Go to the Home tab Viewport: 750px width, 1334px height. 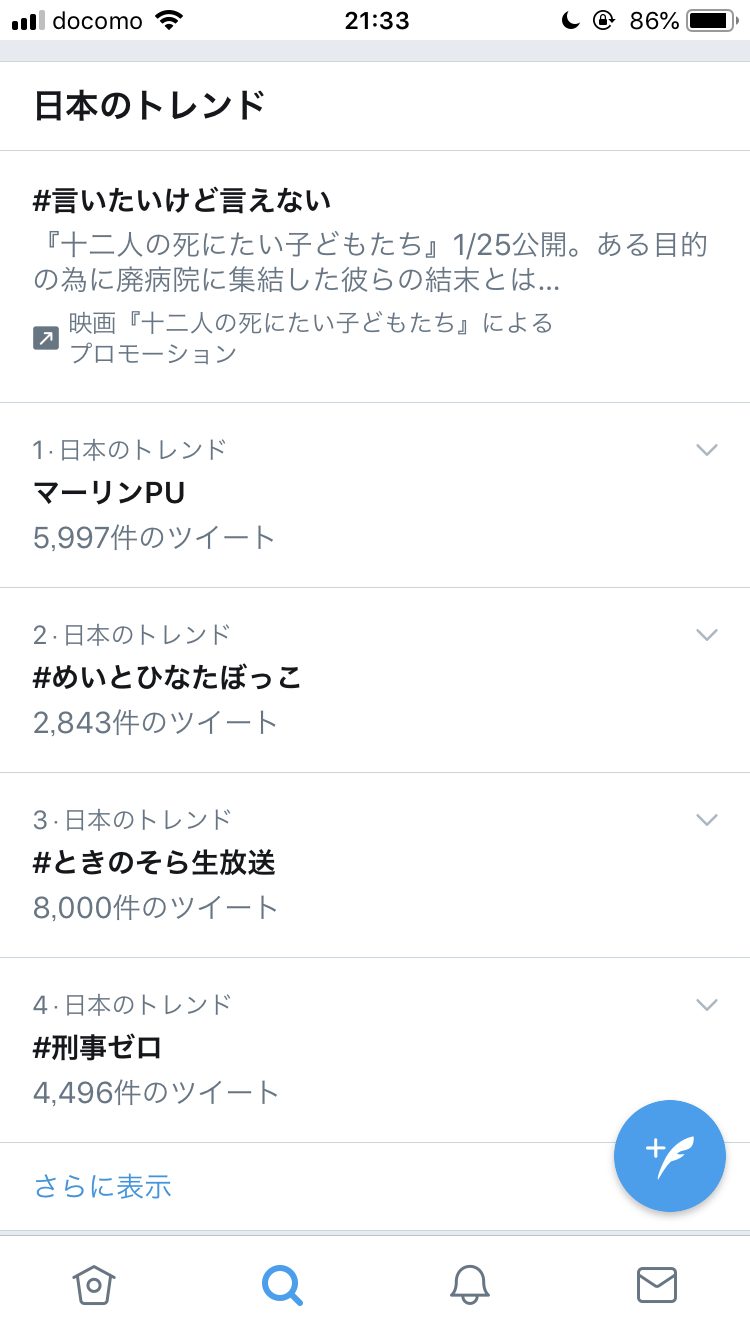94,1284
